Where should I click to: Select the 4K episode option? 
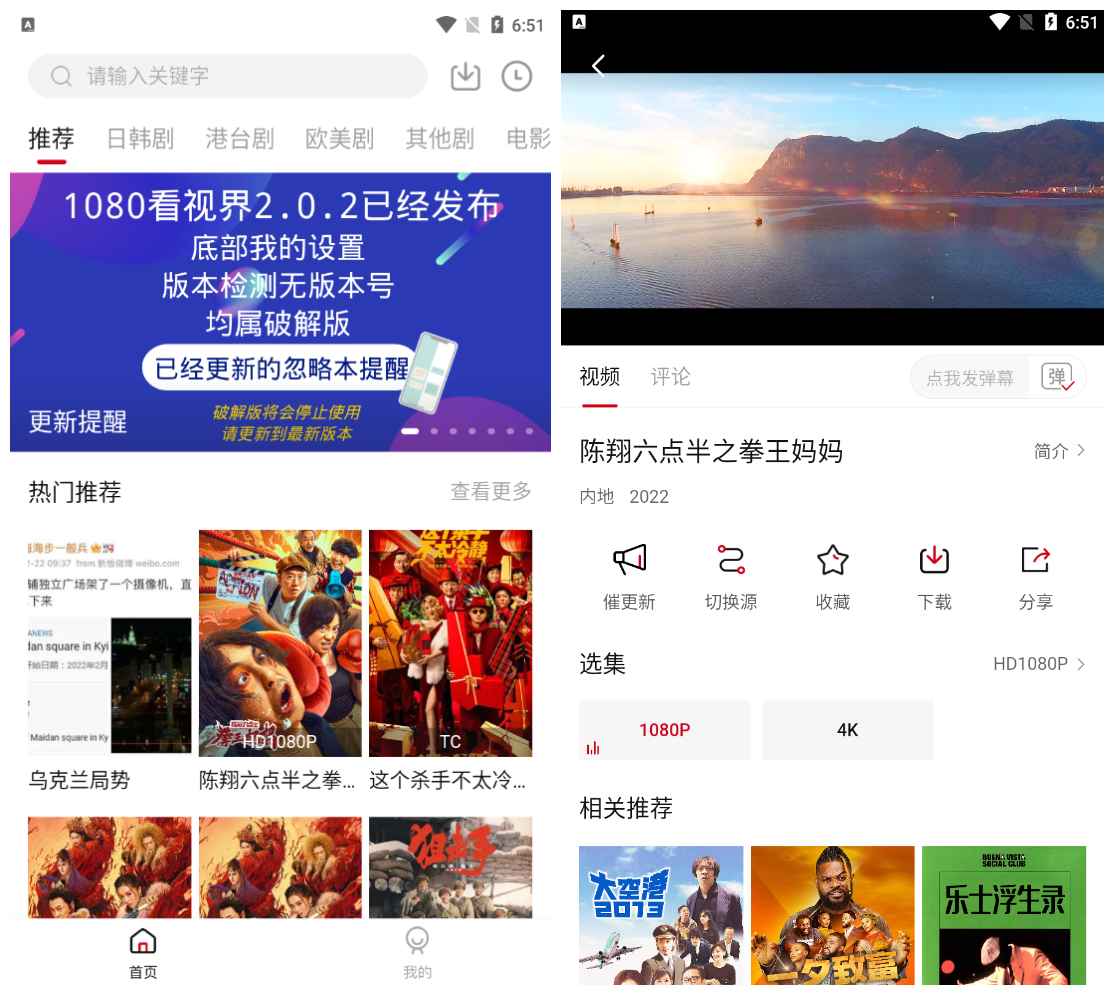tap(847, 730)
